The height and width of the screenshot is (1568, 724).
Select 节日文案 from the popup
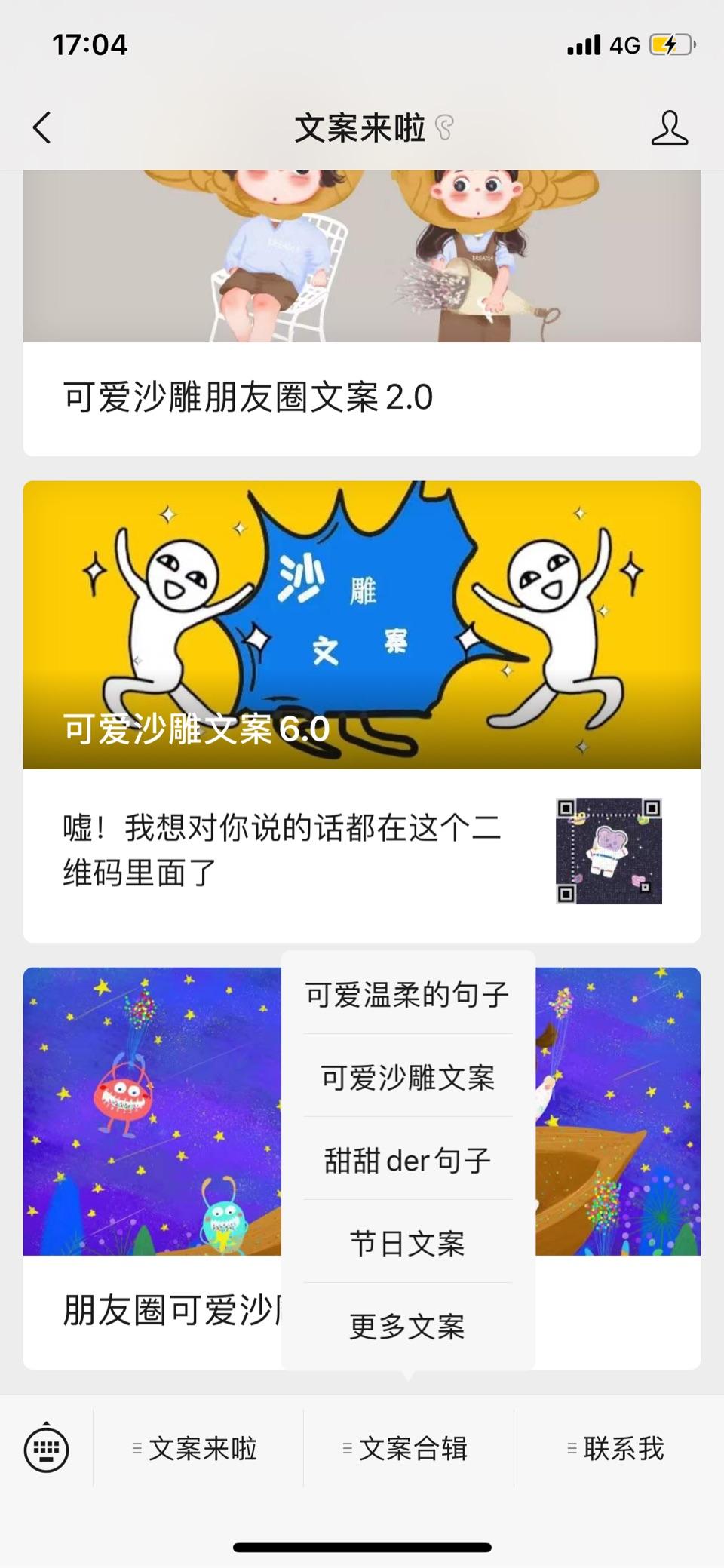(407, 1244)
